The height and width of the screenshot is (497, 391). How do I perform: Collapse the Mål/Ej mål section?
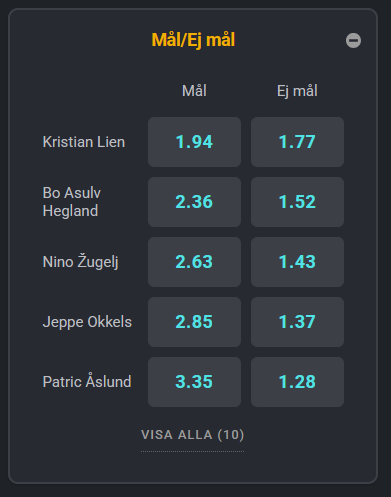353,41
